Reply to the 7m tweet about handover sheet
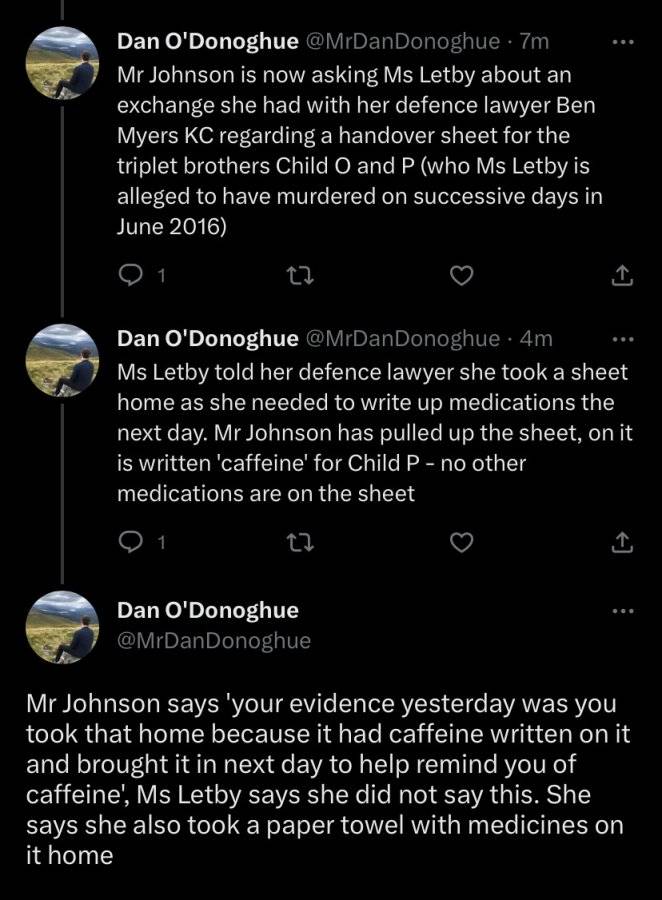Image resolution: width=662 pixels, height=900 pixels. pyautogui.click(x=130, y=277)
